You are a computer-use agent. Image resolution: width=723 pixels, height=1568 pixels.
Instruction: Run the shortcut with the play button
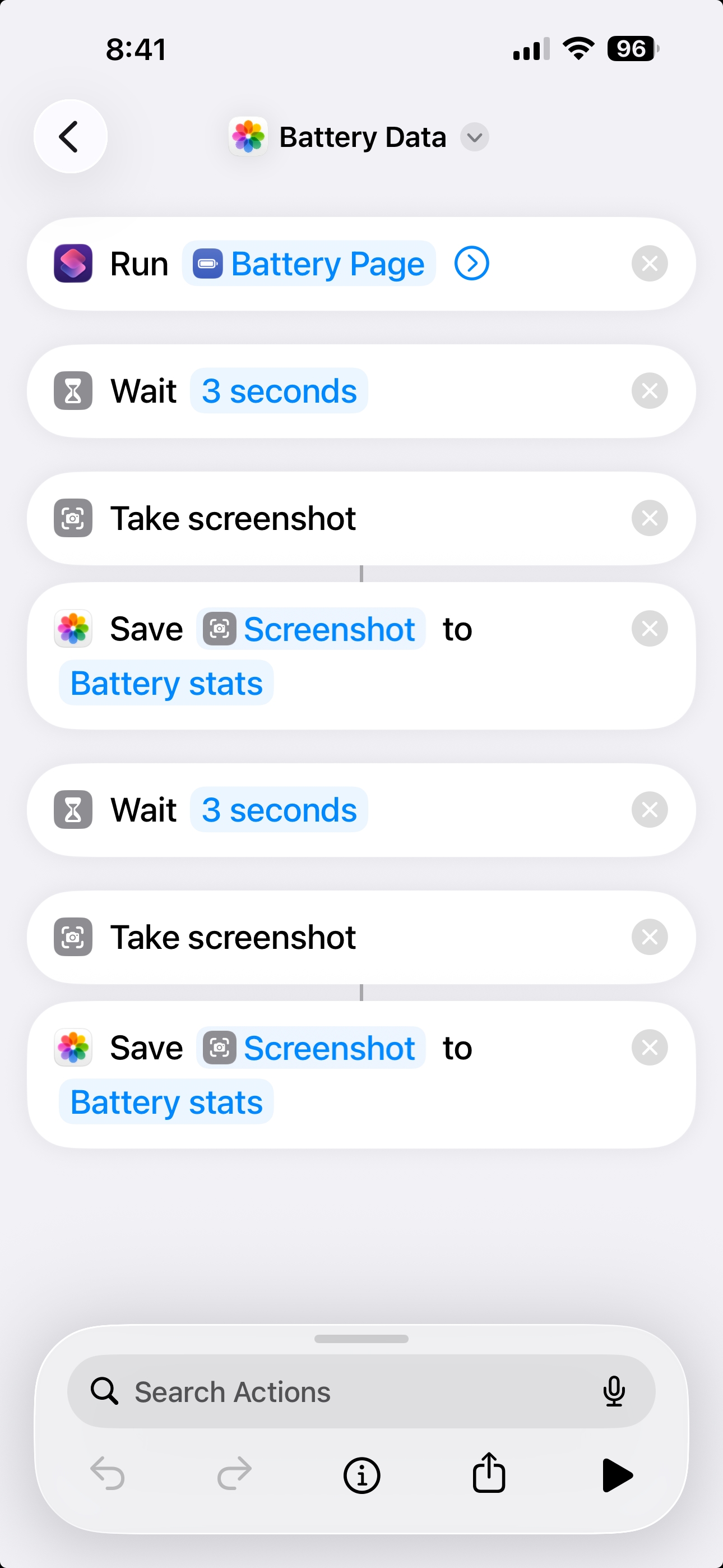[617, 1475]
